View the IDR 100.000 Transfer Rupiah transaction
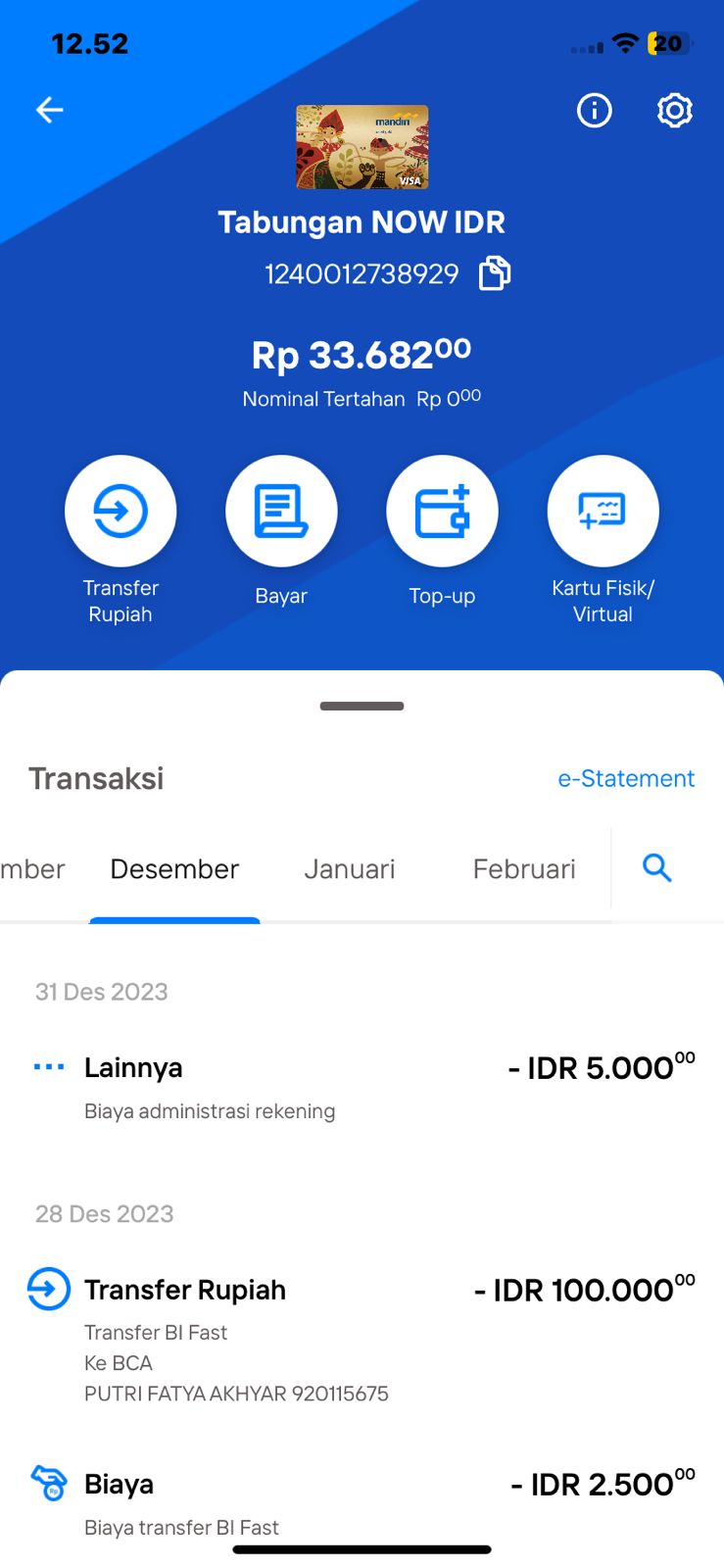The width and height of the screenshot is (724, 1568). coord(362,1337)
